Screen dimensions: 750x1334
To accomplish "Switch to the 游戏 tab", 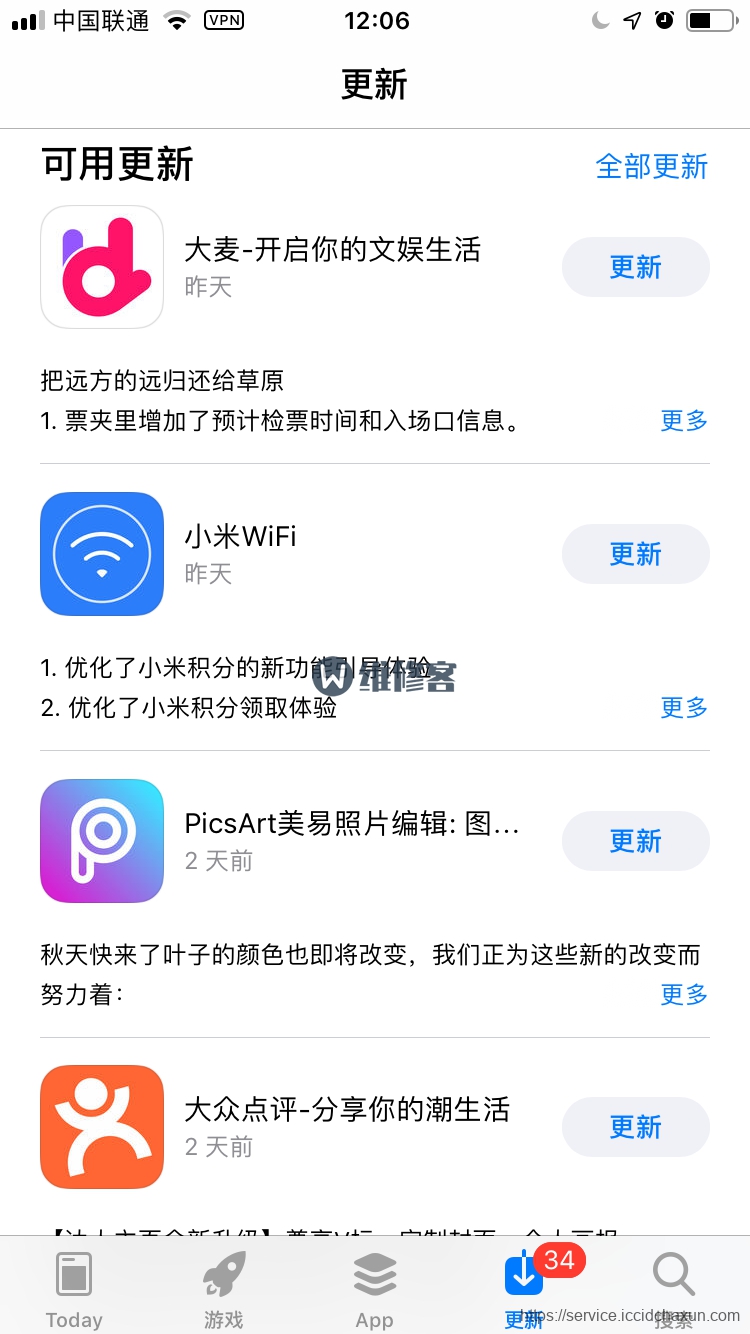I will click(224, 1289).
